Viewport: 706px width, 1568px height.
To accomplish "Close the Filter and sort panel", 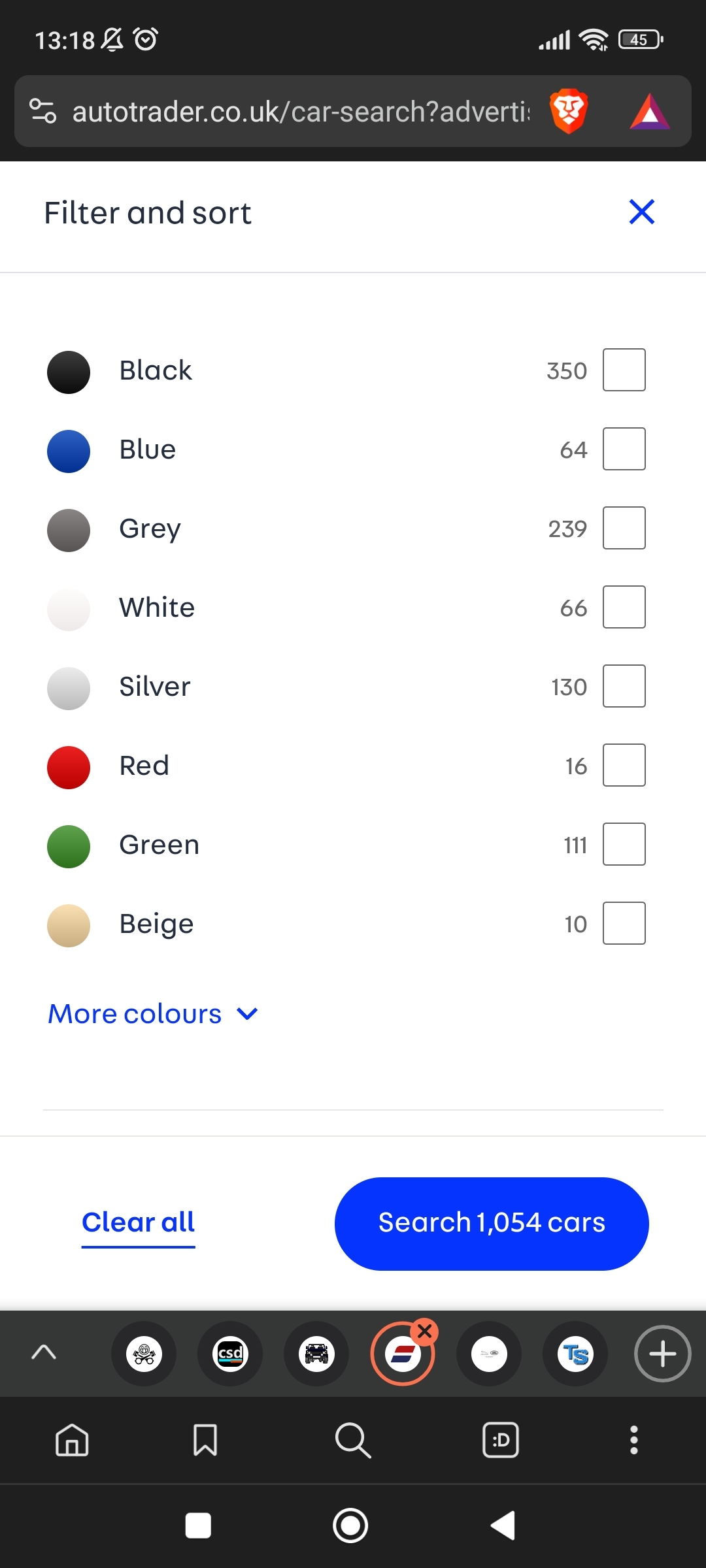I will (x=642, y=212).
